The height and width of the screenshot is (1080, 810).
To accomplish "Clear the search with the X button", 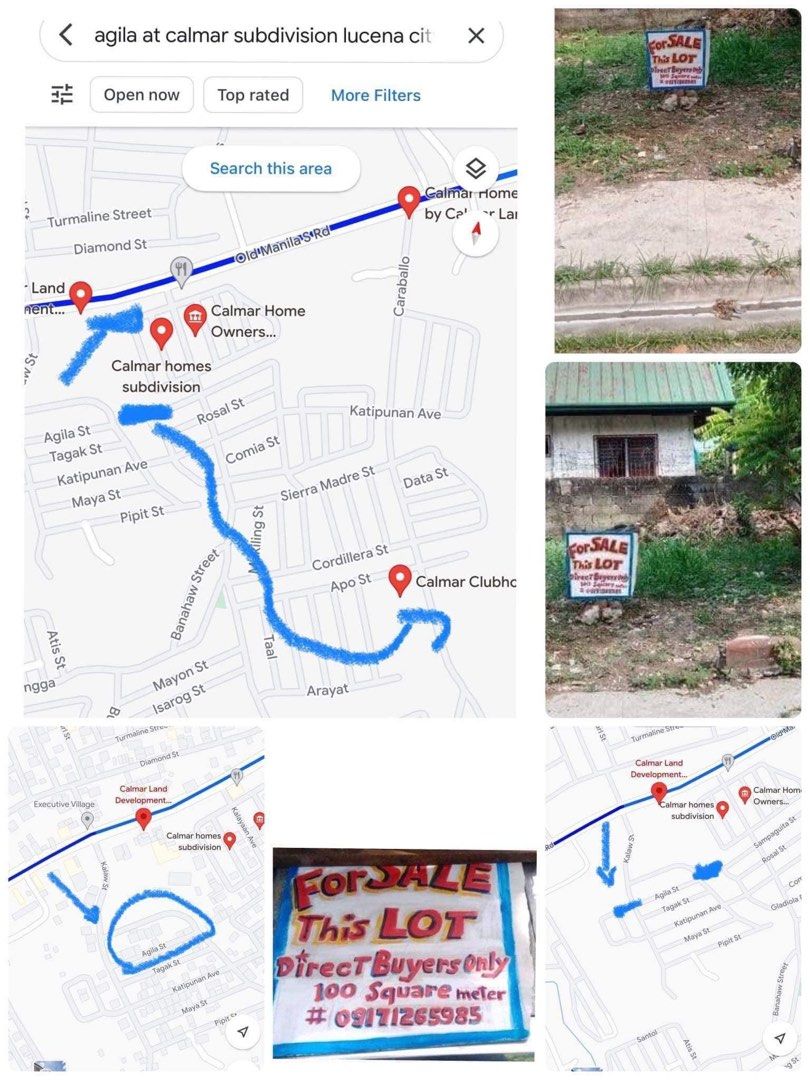I will point(476,36).
